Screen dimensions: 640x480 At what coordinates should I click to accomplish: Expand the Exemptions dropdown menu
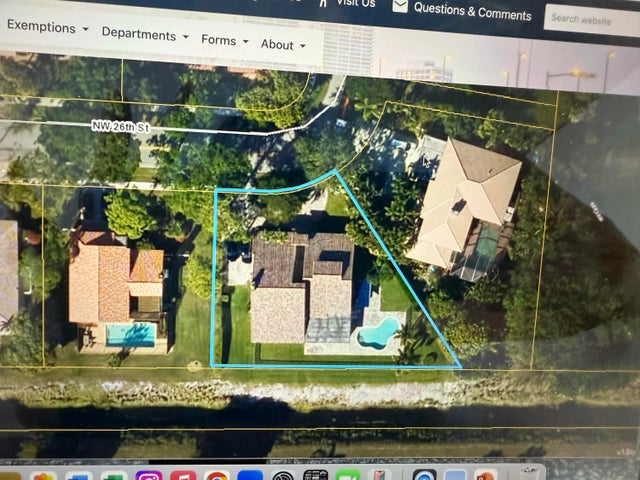[47, 28]
